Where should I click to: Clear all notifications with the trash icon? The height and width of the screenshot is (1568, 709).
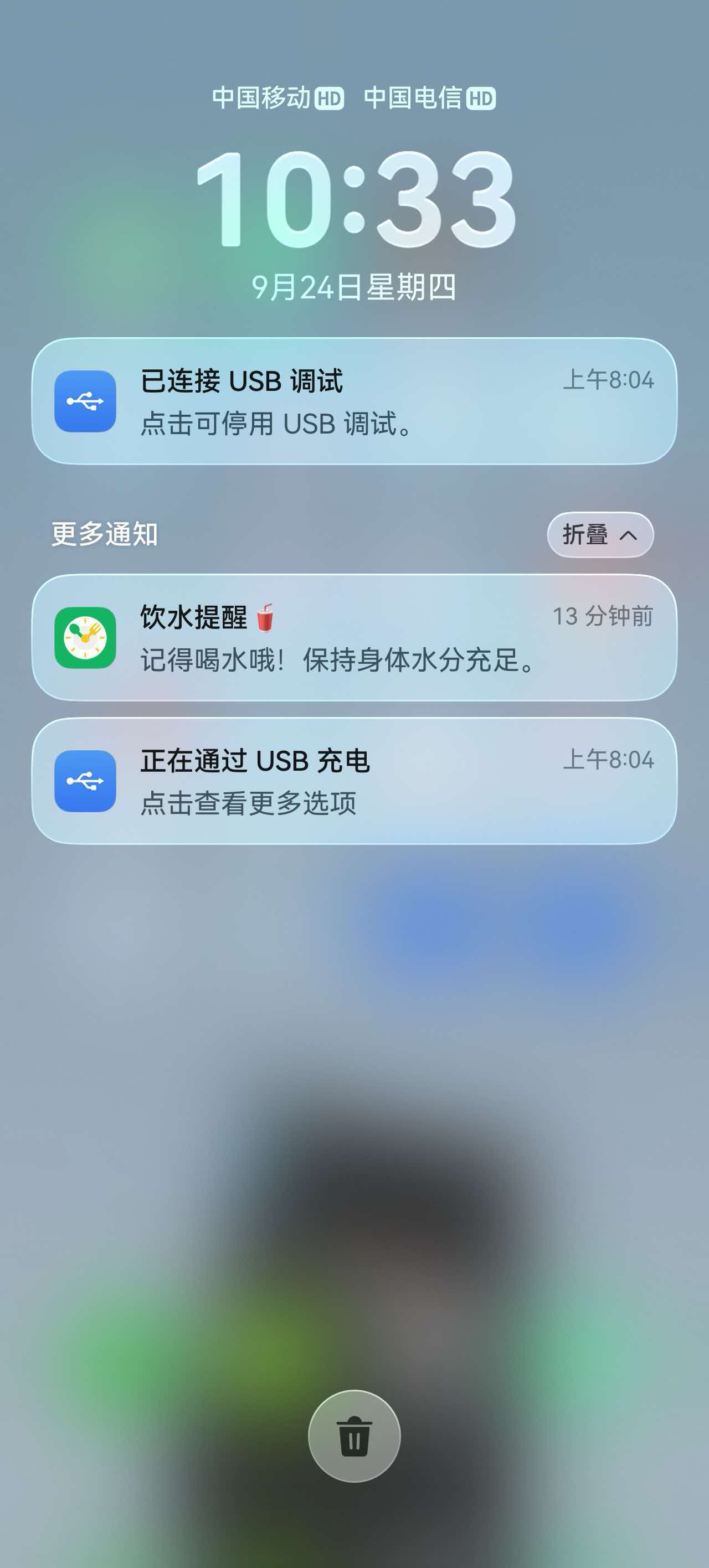(354, 1436)
